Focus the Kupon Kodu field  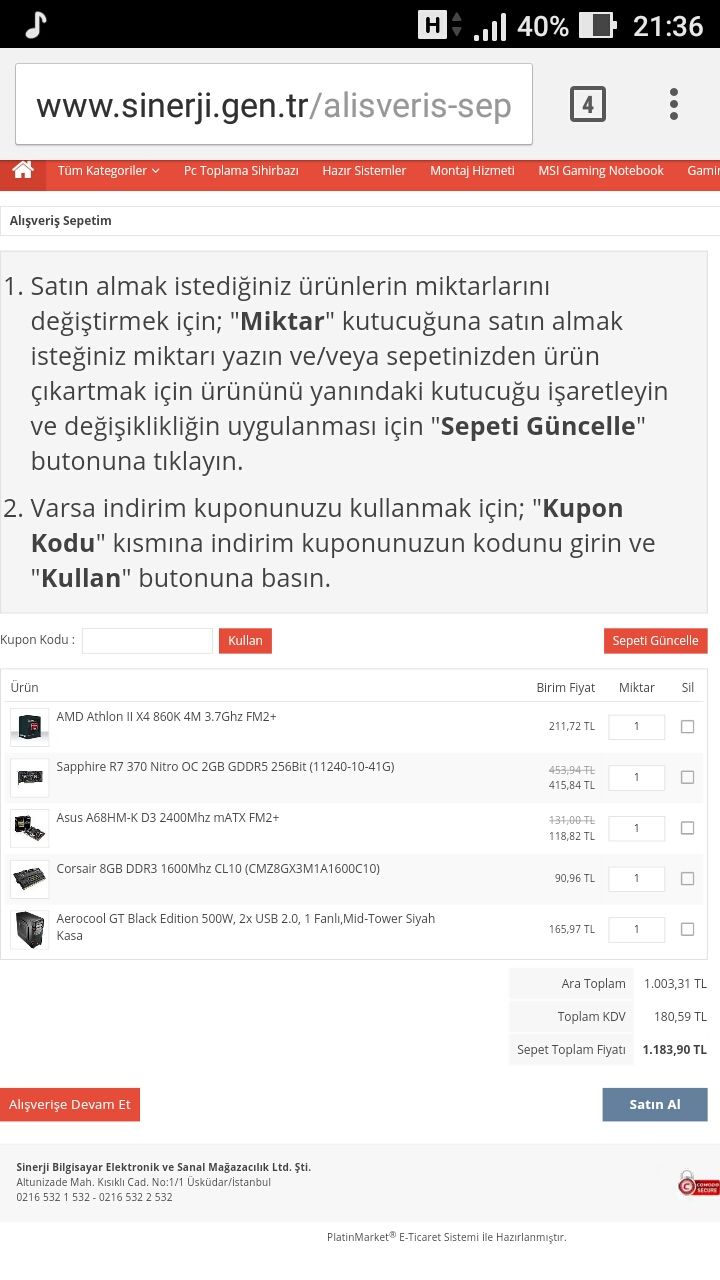point(147,641)
